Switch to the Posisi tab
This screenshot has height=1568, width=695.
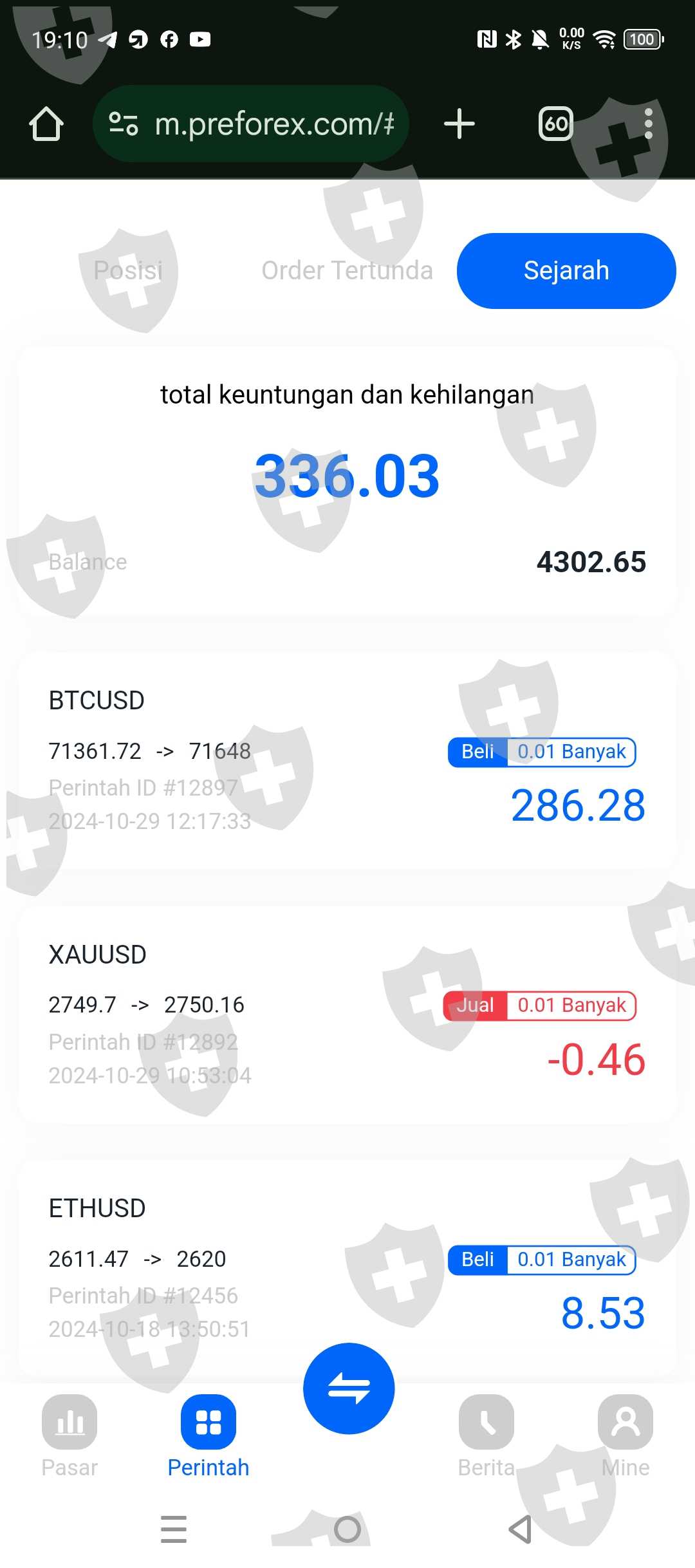(128, 270)
